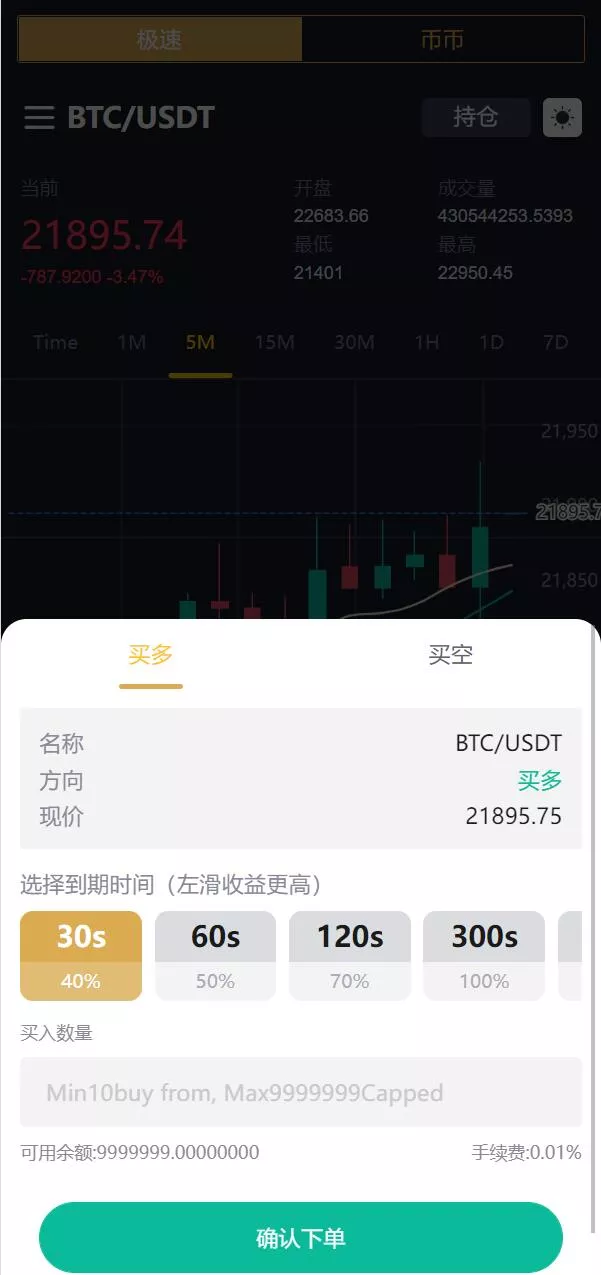The width and height of the screenshot is (601, 1275).
Task: Pick the 120s 70% expiry option
Action: point(350,955)
